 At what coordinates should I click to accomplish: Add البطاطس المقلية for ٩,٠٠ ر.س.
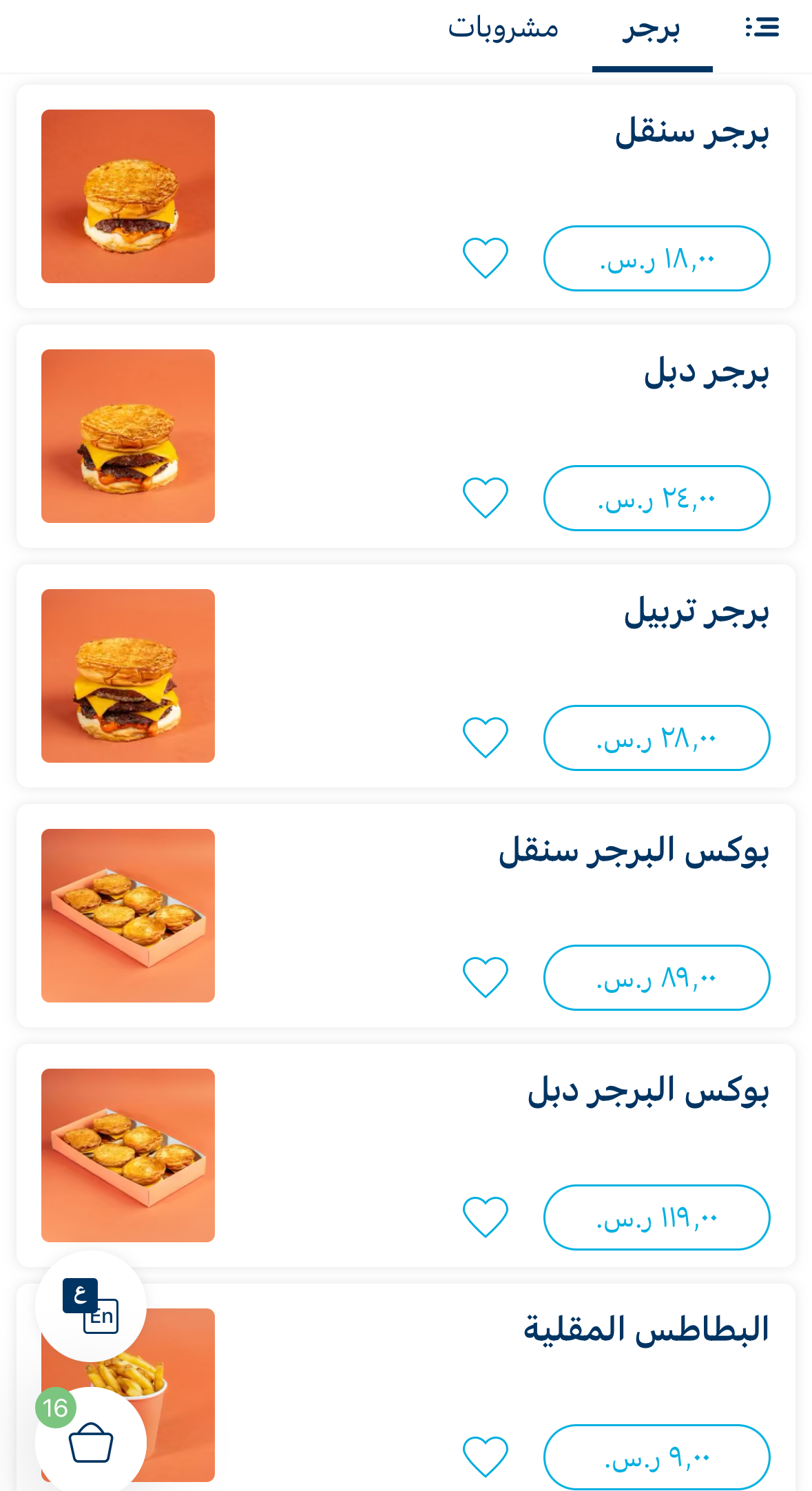656,1457
